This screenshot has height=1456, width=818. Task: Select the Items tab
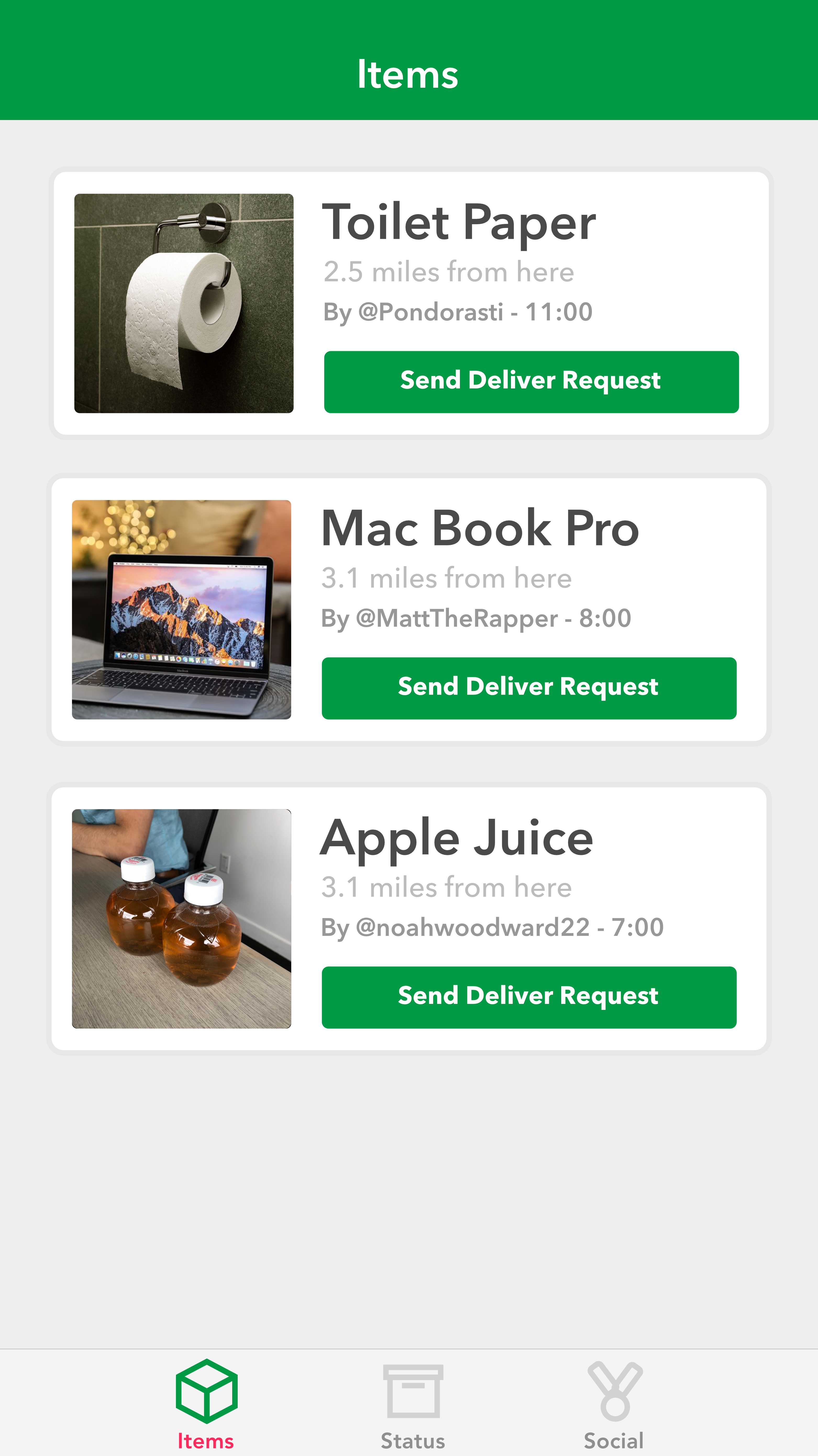(x=206, y=1405)
